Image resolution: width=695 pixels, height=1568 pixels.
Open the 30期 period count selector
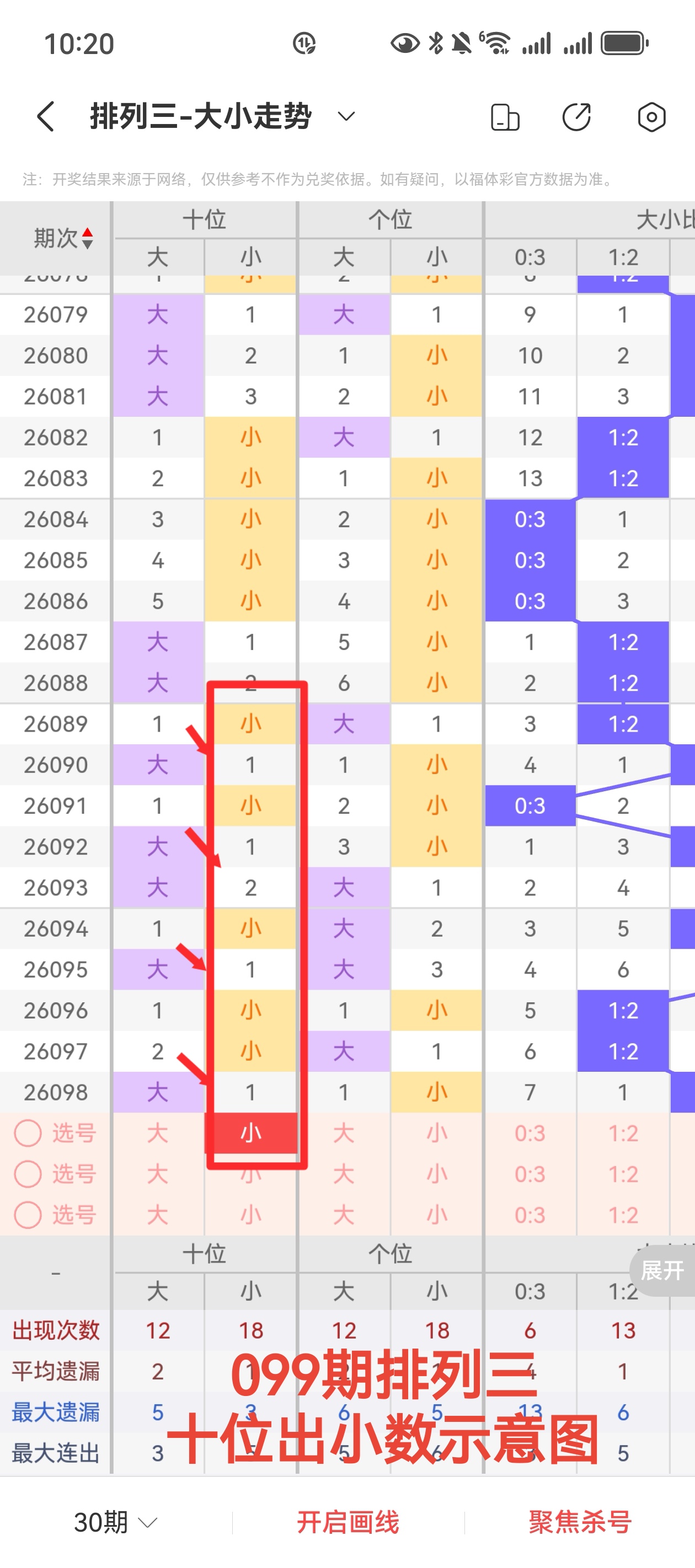[x=116, y=1522]
